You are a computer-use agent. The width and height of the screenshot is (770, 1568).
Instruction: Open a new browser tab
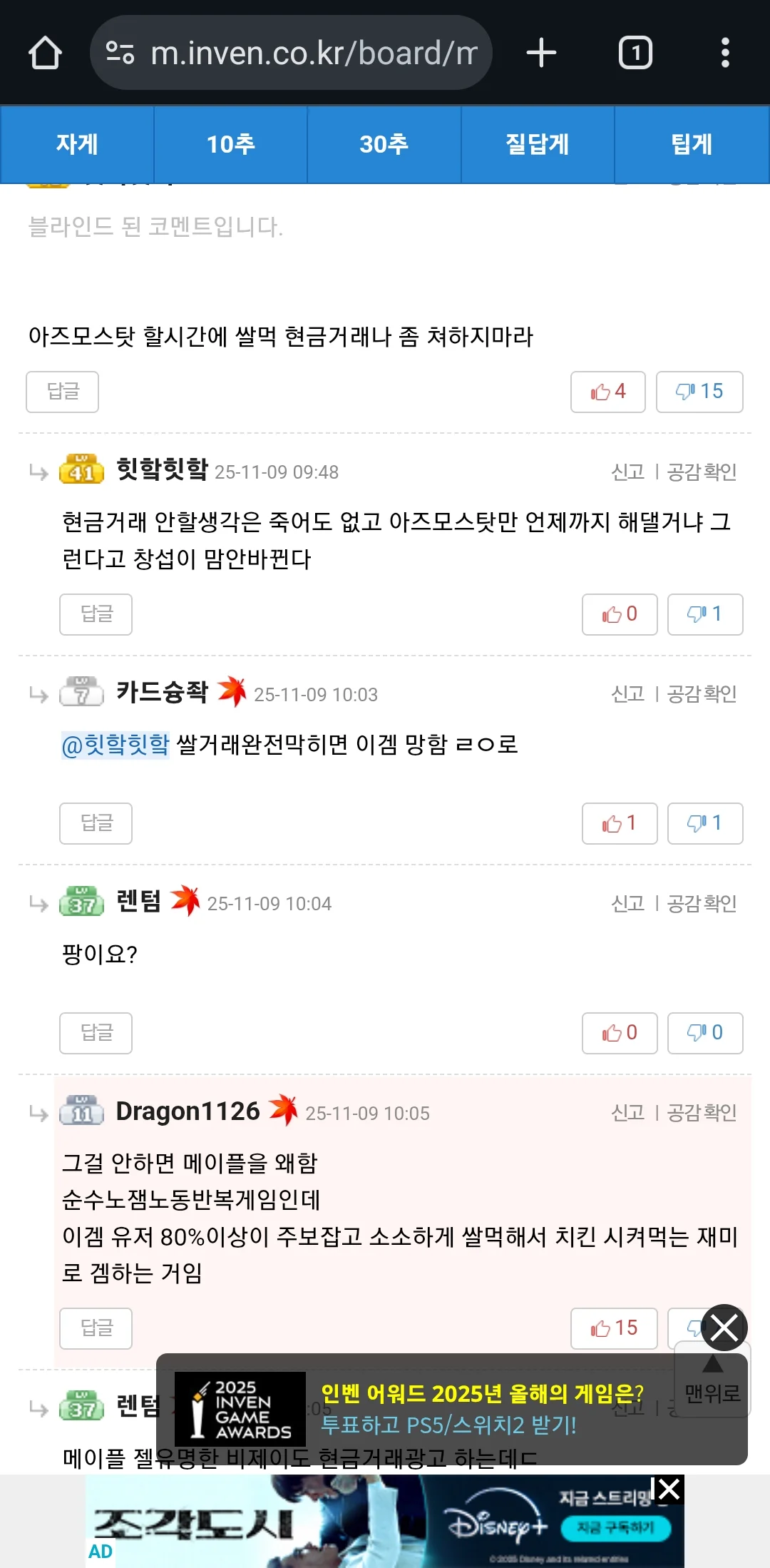(x=541, y=53)
